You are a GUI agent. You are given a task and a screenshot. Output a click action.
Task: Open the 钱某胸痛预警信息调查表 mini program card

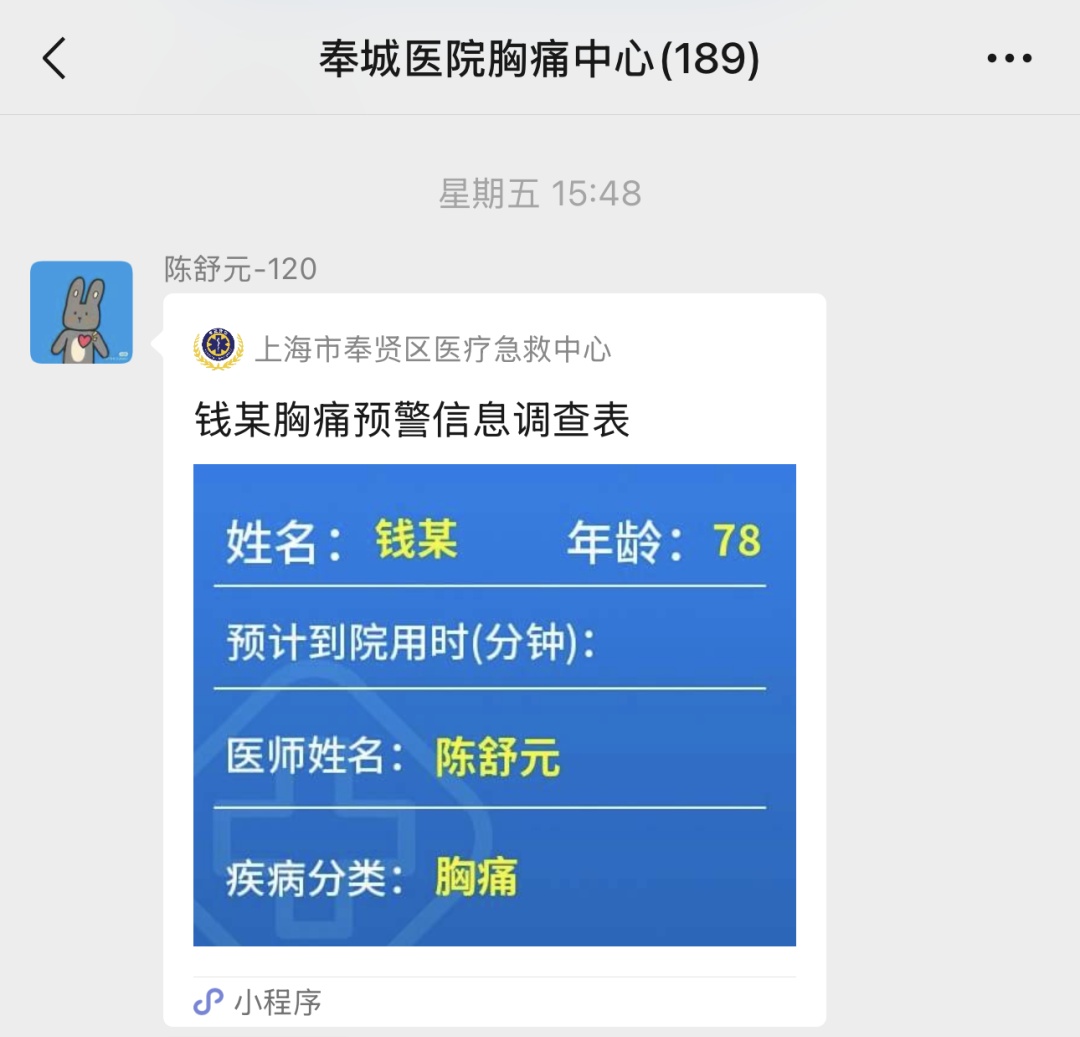coord(494,700)
